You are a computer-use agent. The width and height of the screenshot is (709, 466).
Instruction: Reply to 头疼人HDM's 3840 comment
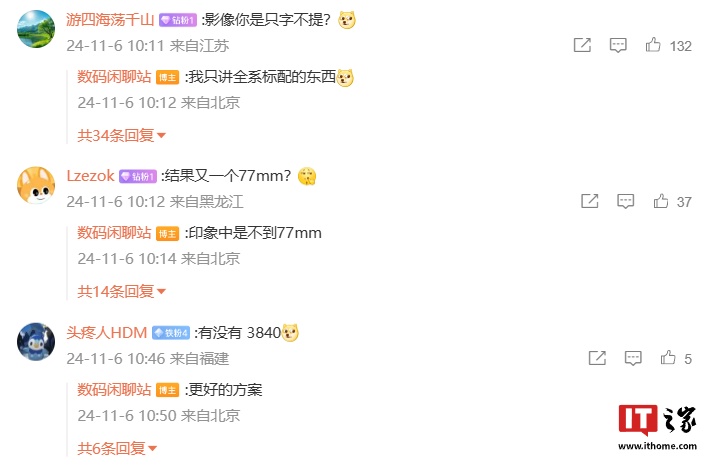click(x=633, y=358)
